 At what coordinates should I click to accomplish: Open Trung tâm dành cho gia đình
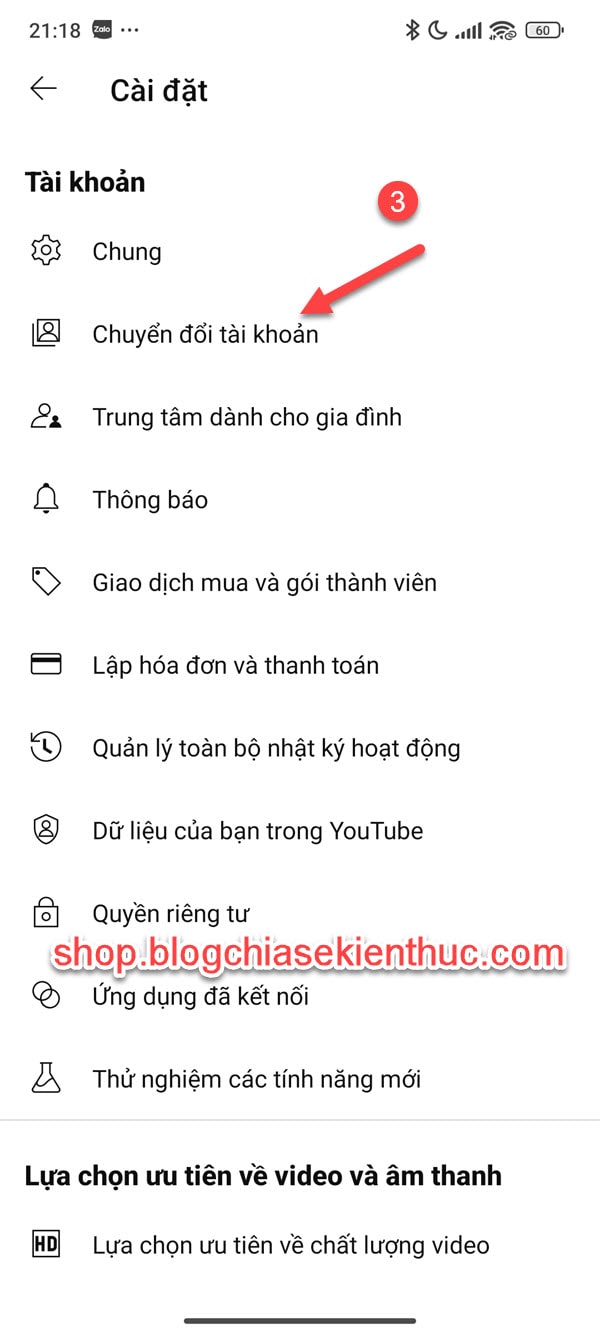pyautogui.click(x=300, y=417)
